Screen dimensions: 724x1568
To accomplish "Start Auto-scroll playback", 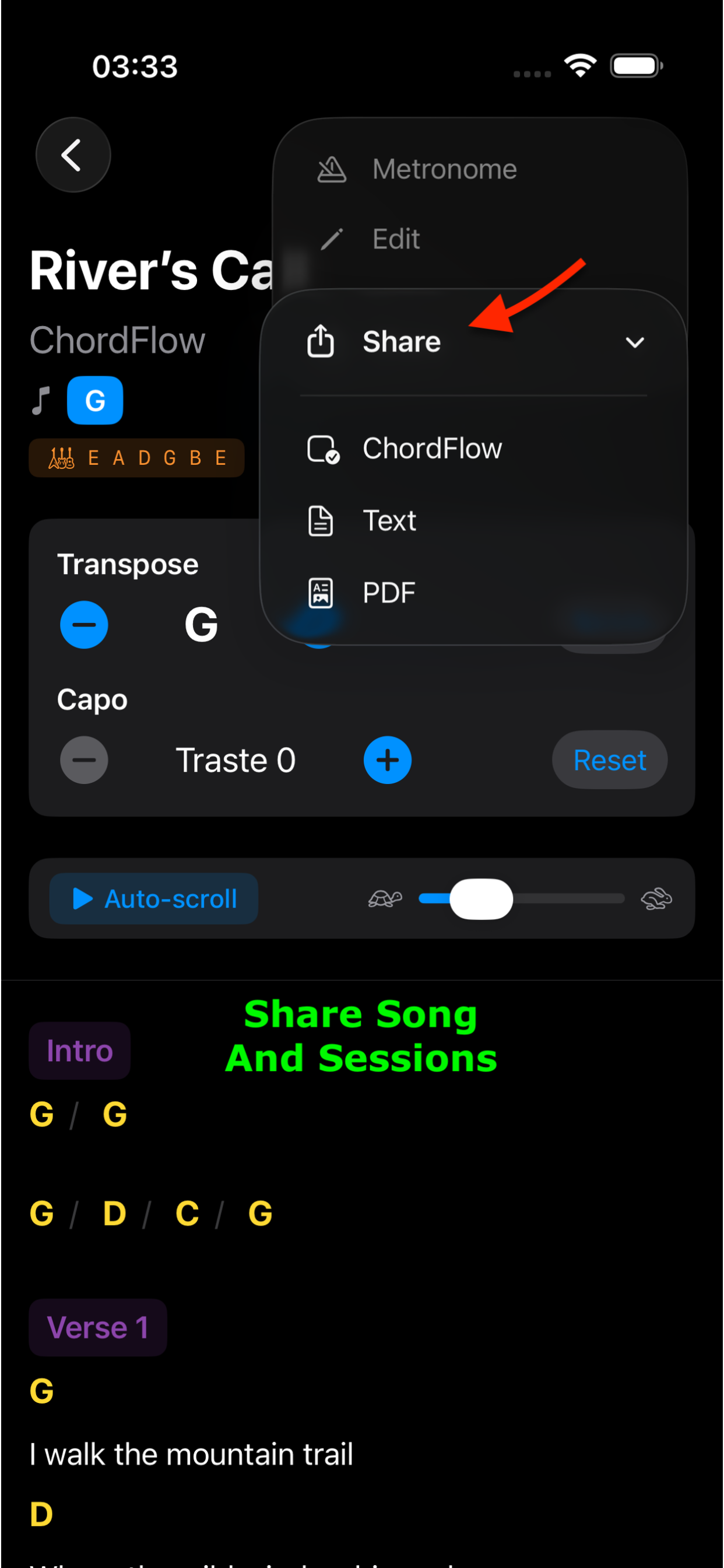I will click(x=153, y=898).
